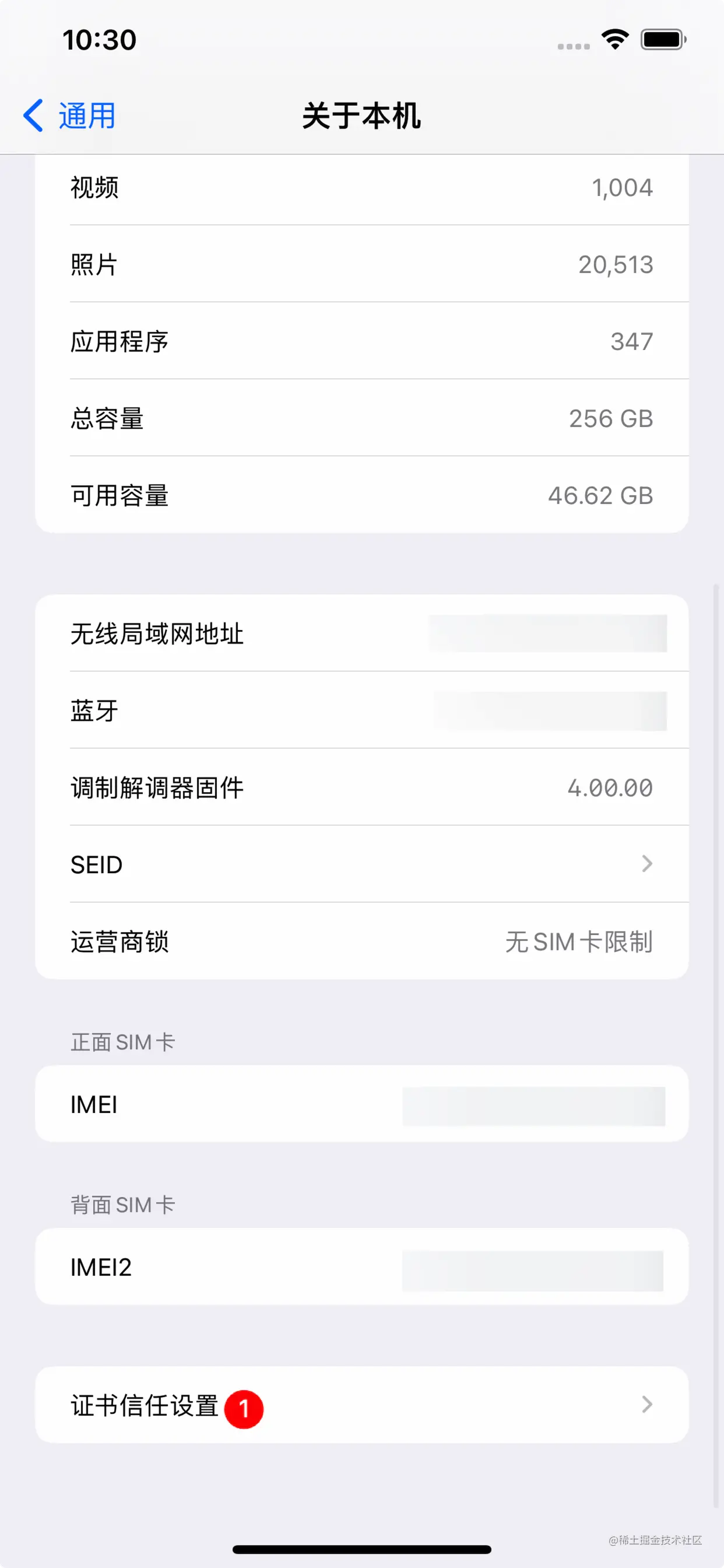Tap the back chevron next to 通用
The height and width of the screenshot is (1568, 724).
(x=33, y=115)
